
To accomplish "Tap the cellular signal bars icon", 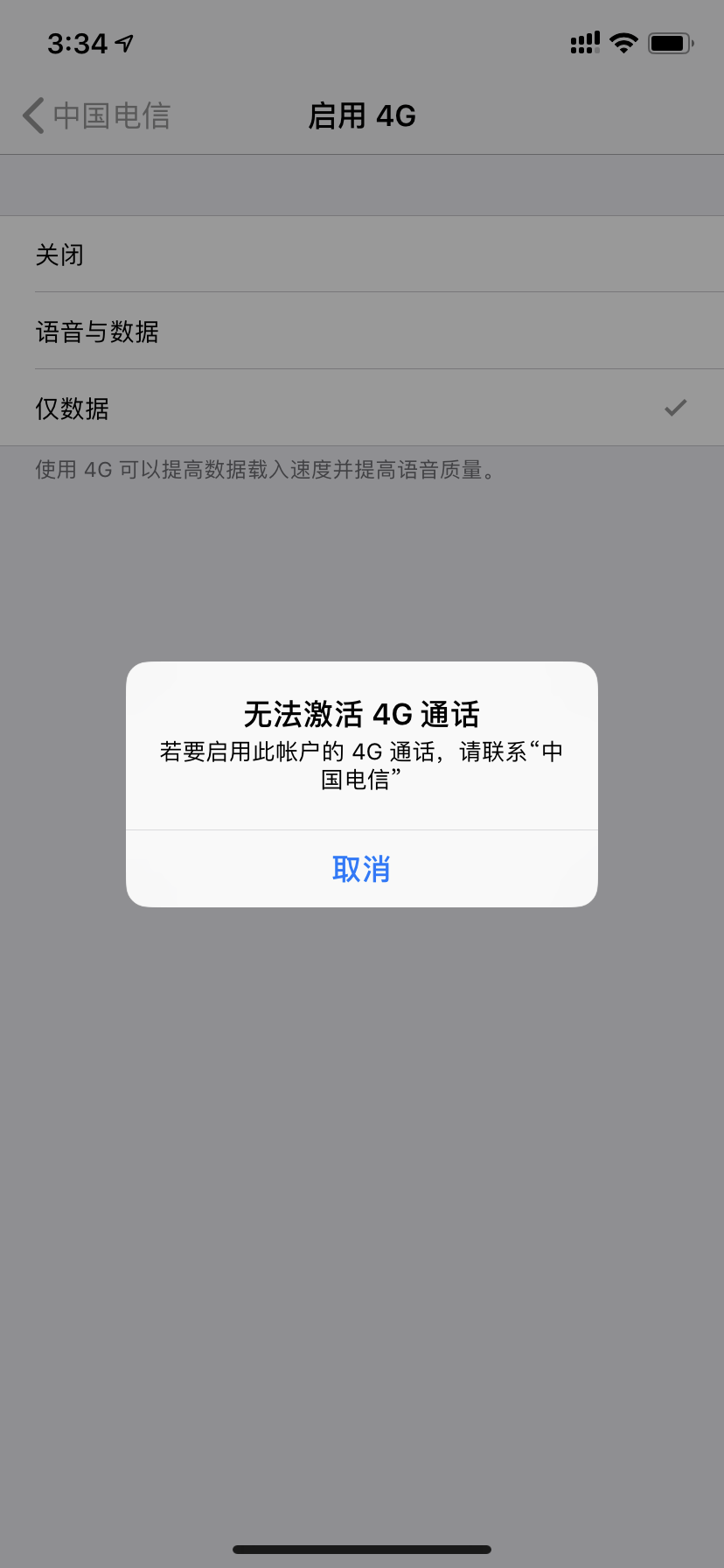I will 584,42.
